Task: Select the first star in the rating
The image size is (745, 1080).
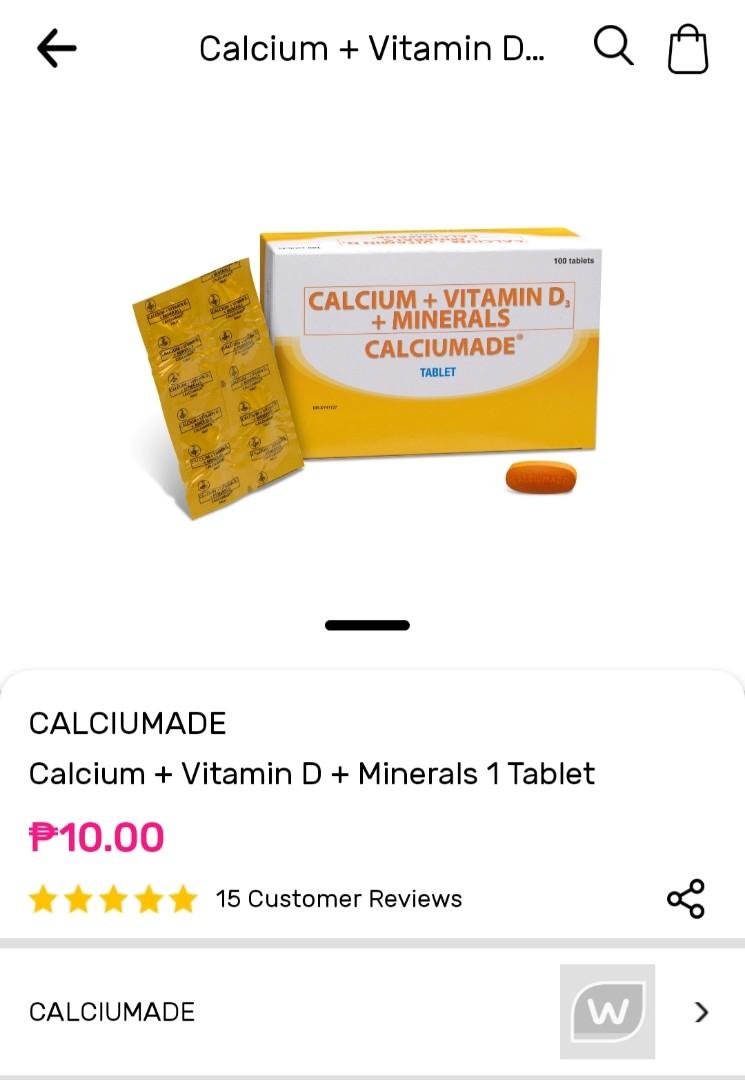Action: (43, 898)
